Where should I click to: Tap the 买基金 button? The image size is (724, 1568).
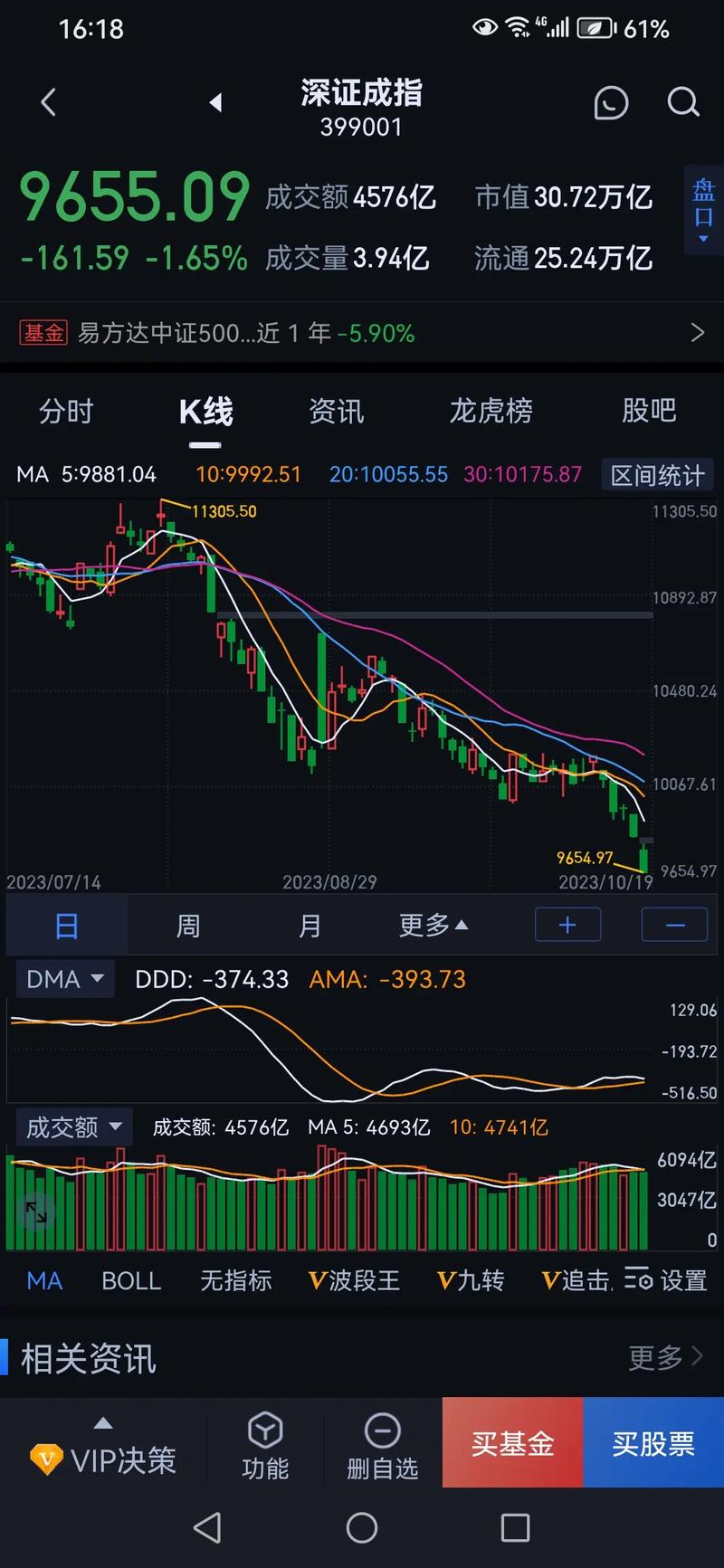tap(512, 1443)
